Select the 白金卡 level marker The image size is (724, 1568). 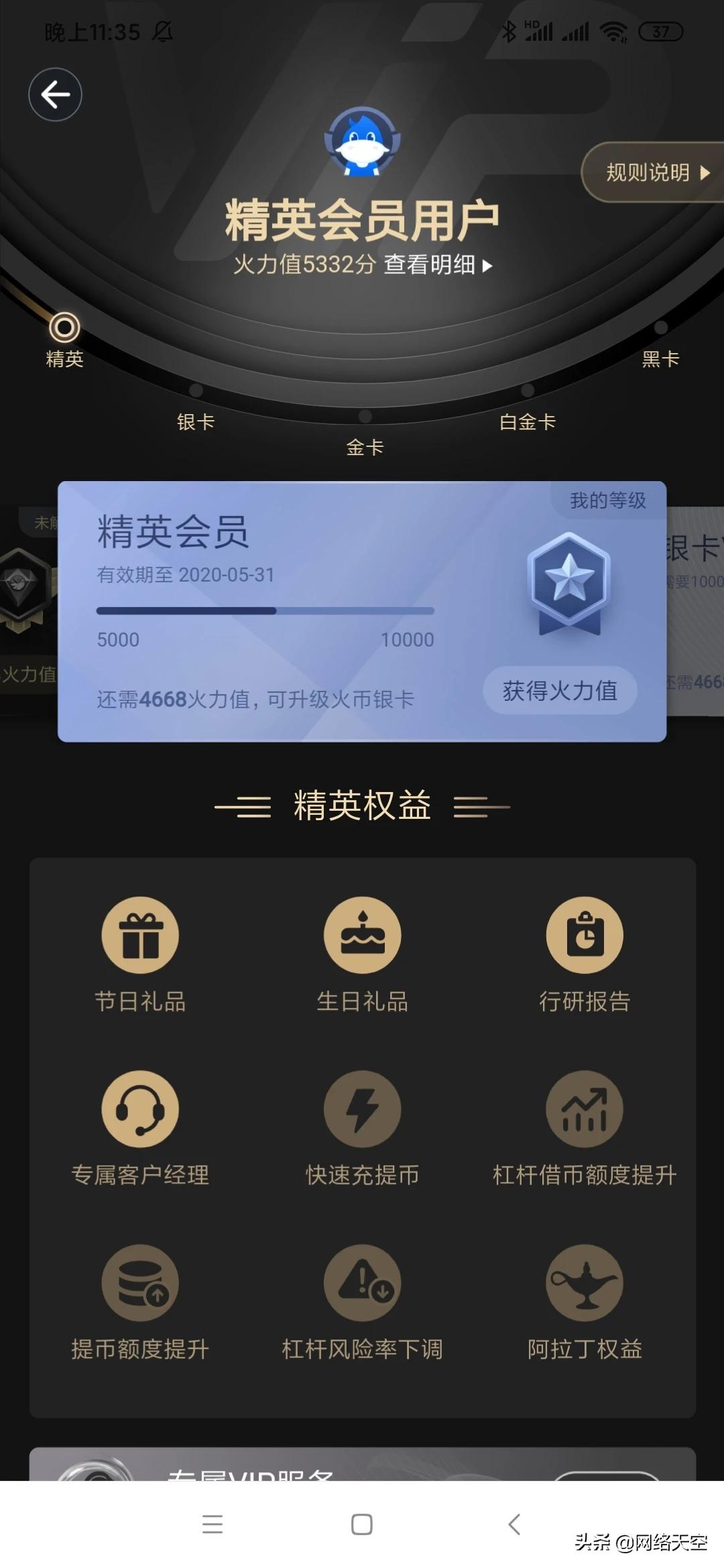528,406
